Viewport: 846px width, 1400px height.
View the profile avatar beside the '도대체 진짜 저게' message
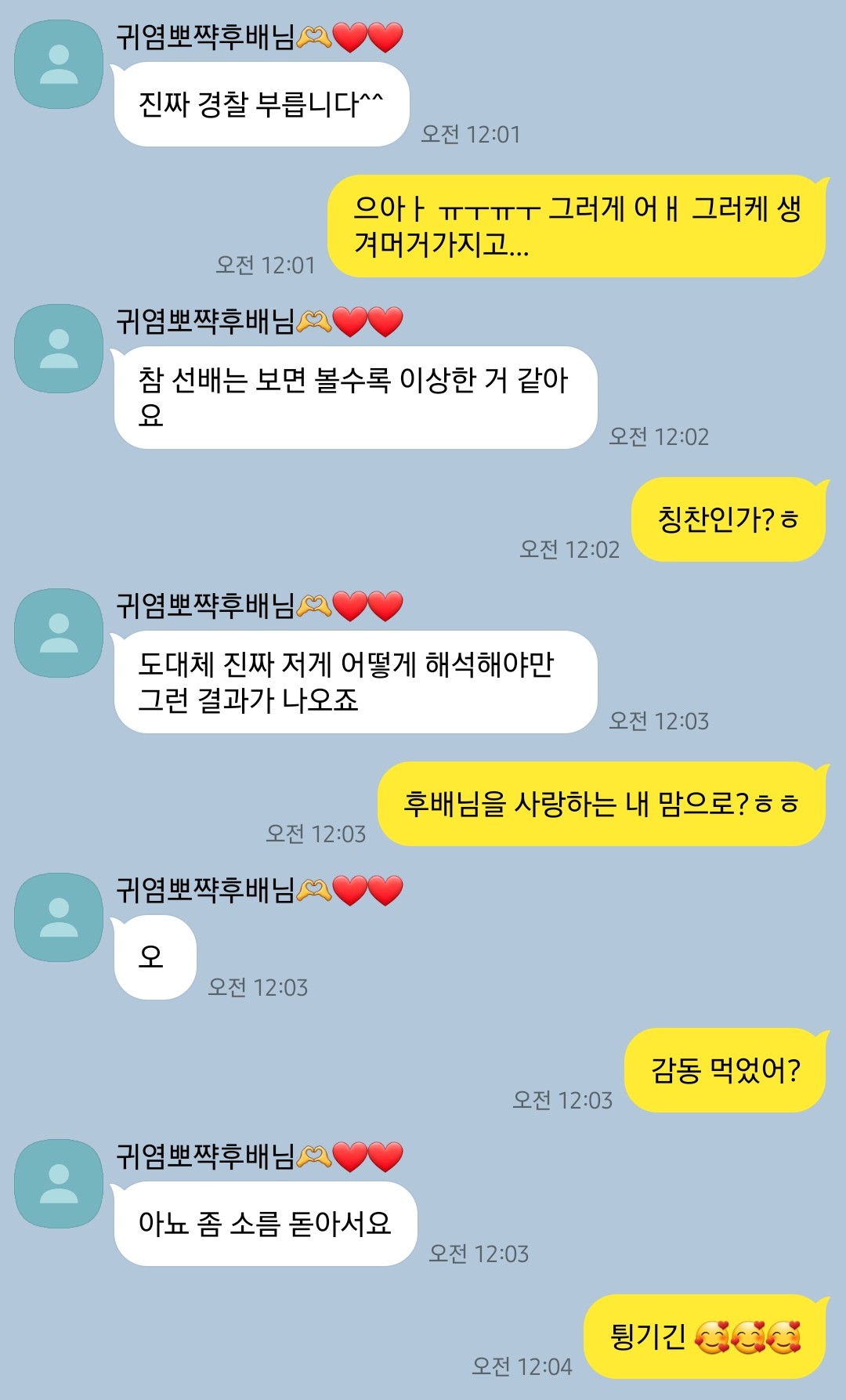pos(59,633)
